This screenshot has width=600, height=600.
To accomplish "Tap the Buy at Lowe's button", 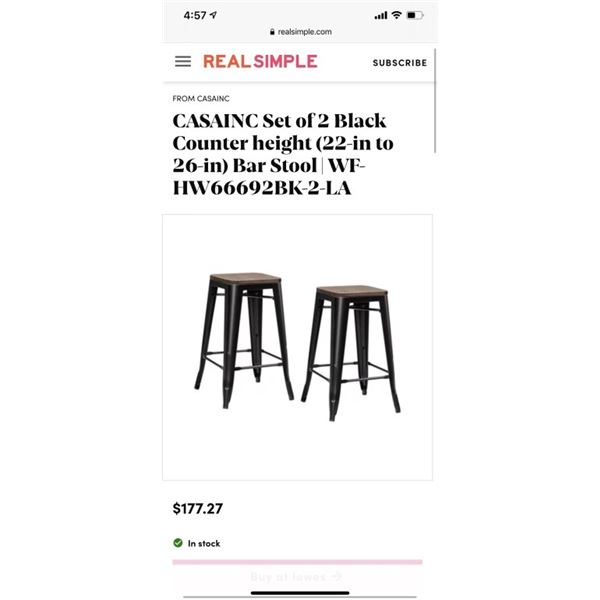I will point(297,576).
